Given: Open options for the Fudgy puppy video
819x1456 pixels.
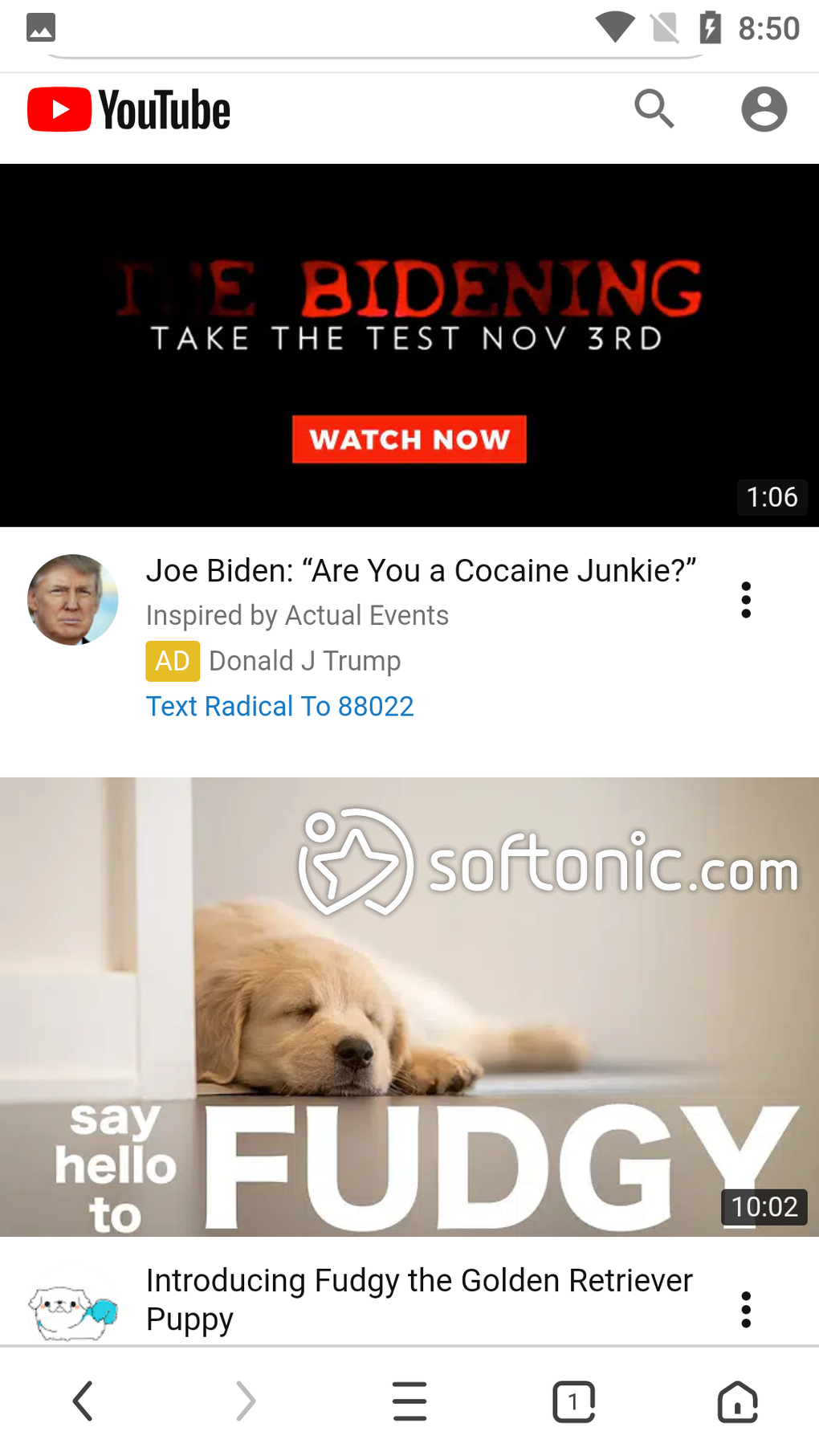Looking at the screenshot, I should (746, 1309).
